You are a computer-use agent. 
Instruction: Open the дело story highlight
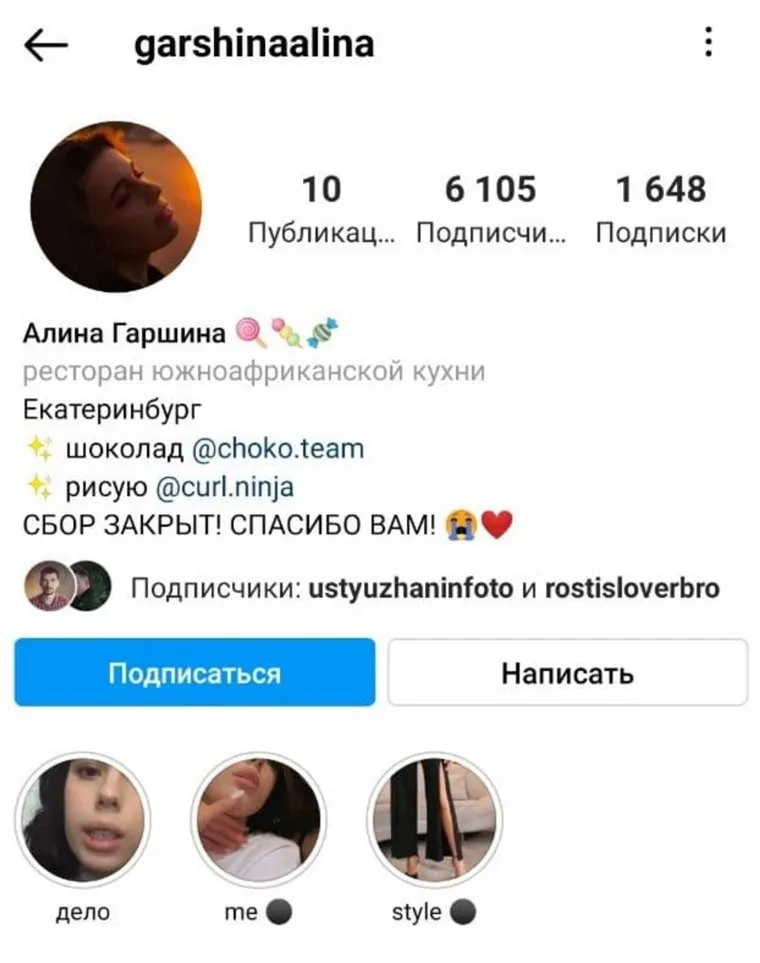click(83, 820)
